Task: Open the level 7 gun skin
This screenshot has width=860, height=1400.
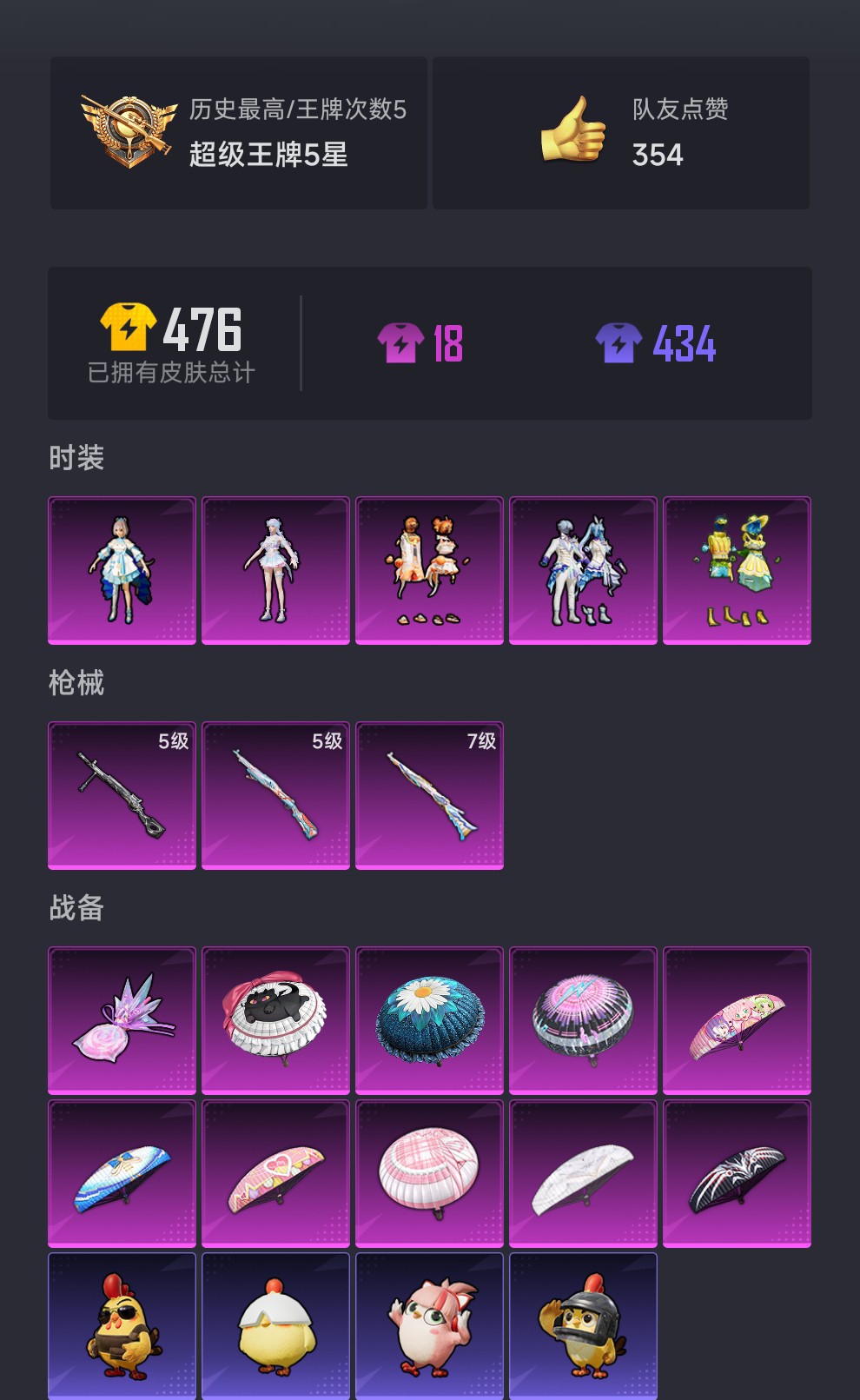Action: coord(429,794)
